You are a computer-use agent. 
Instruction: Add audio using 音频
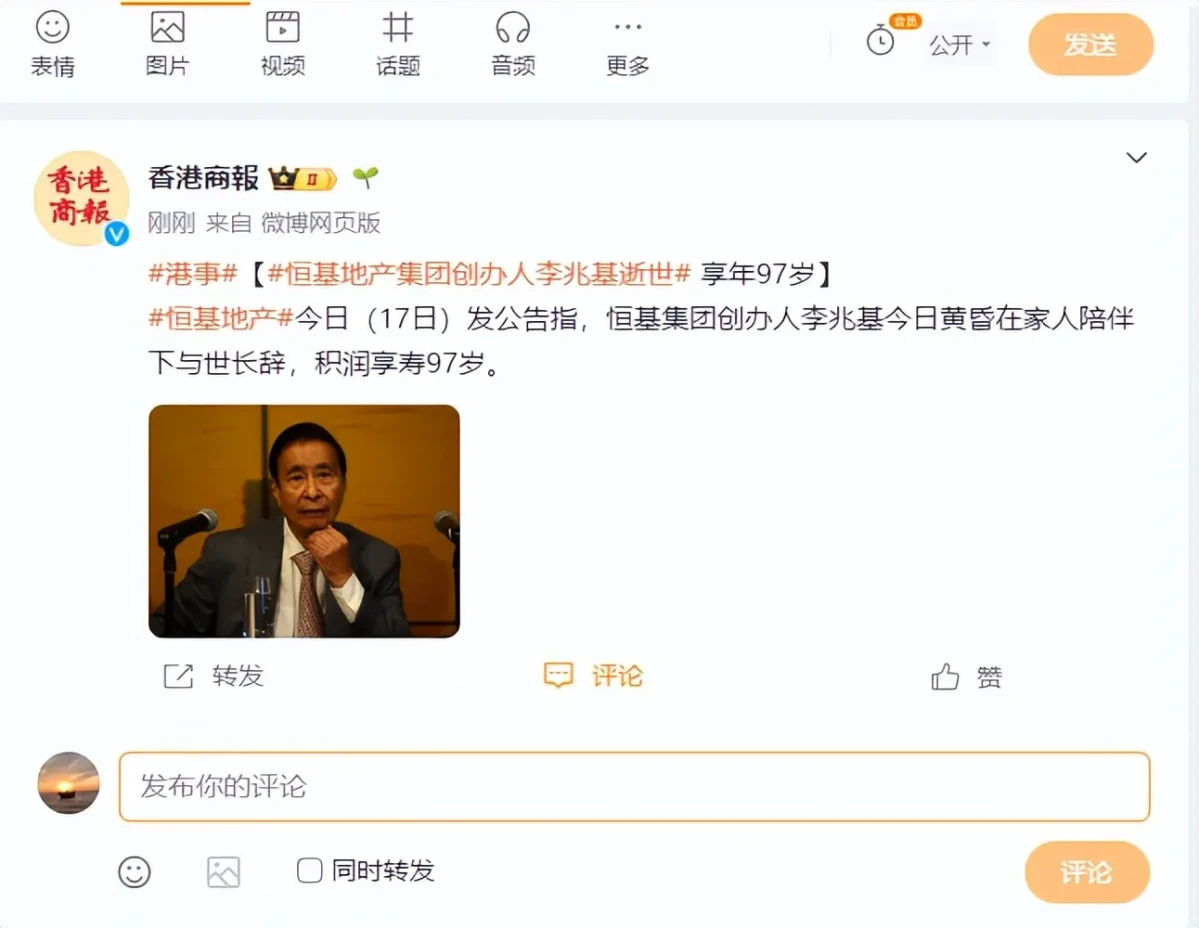pos(513,45)
